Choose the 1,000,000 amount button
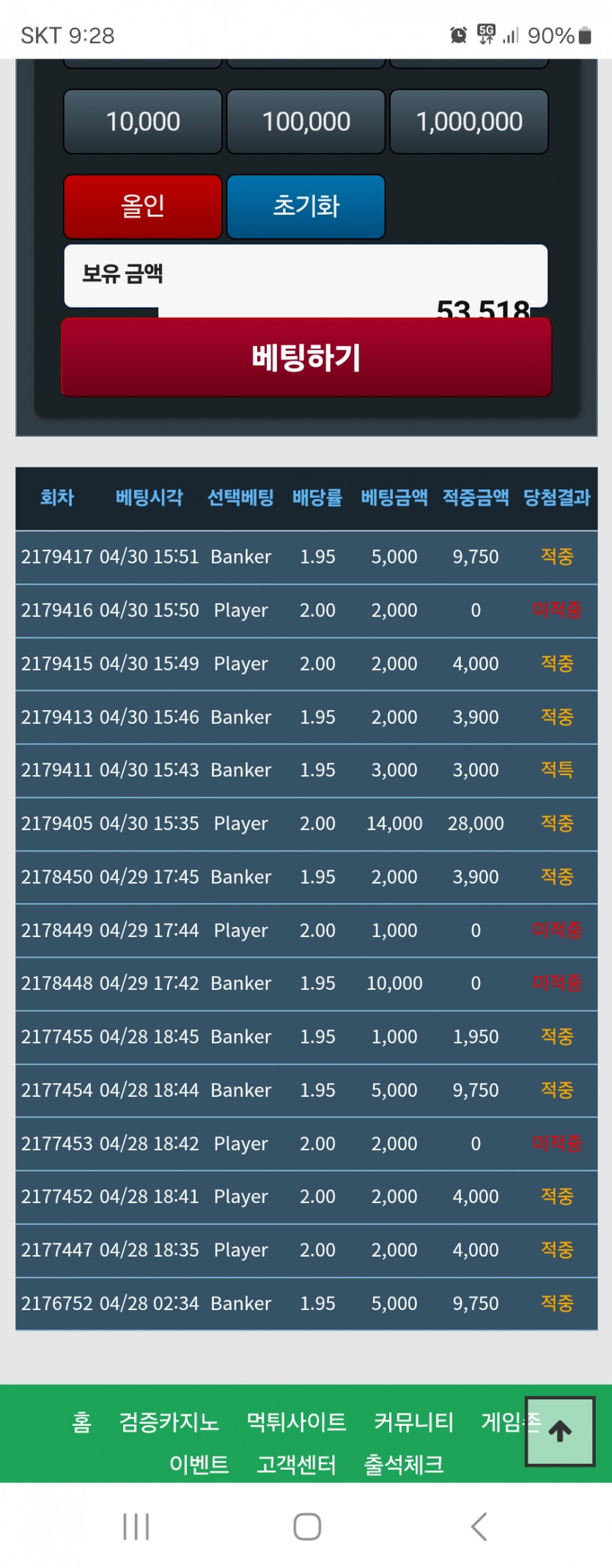 (x=469, y=122)
